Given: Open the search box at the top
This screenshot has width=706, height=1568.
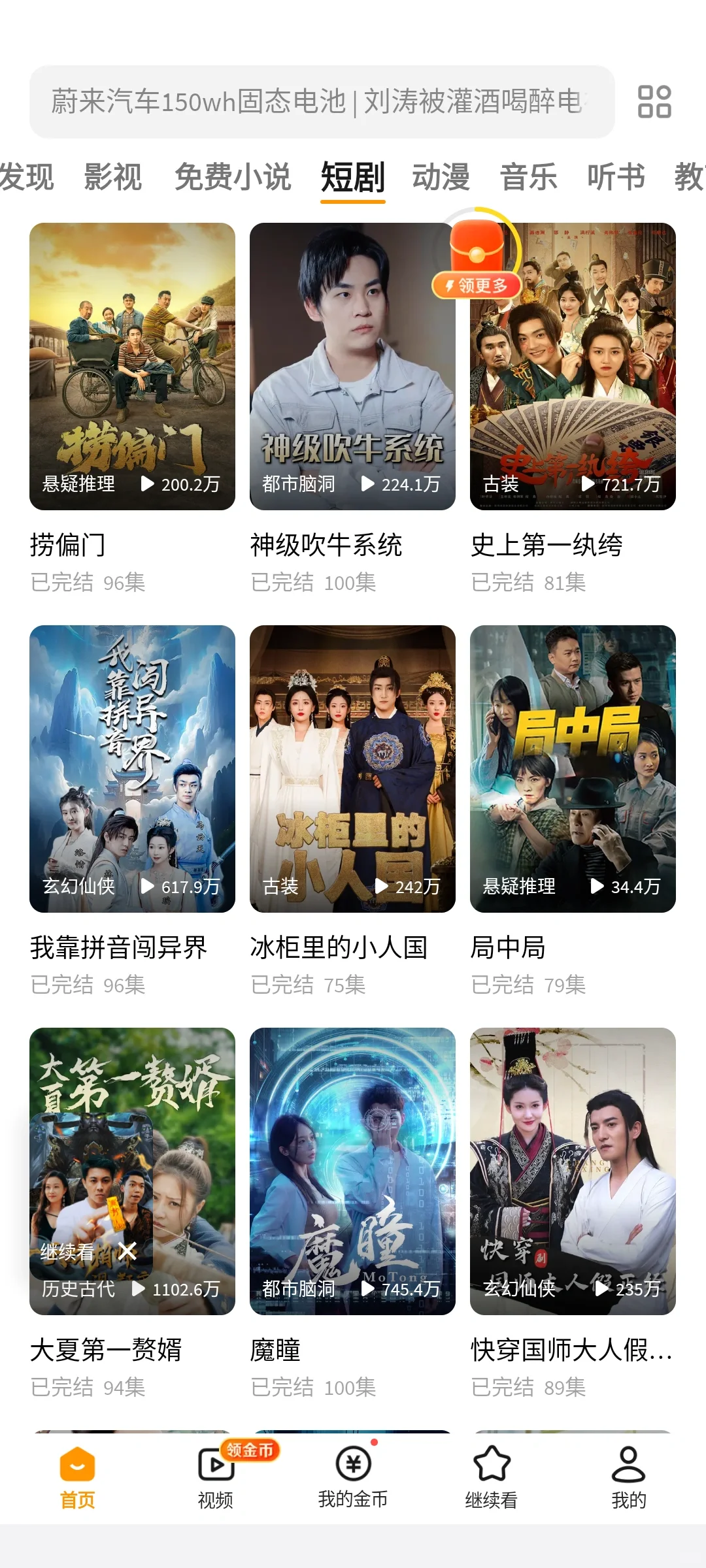Looking at the screenshot, I should coord(320,102).
